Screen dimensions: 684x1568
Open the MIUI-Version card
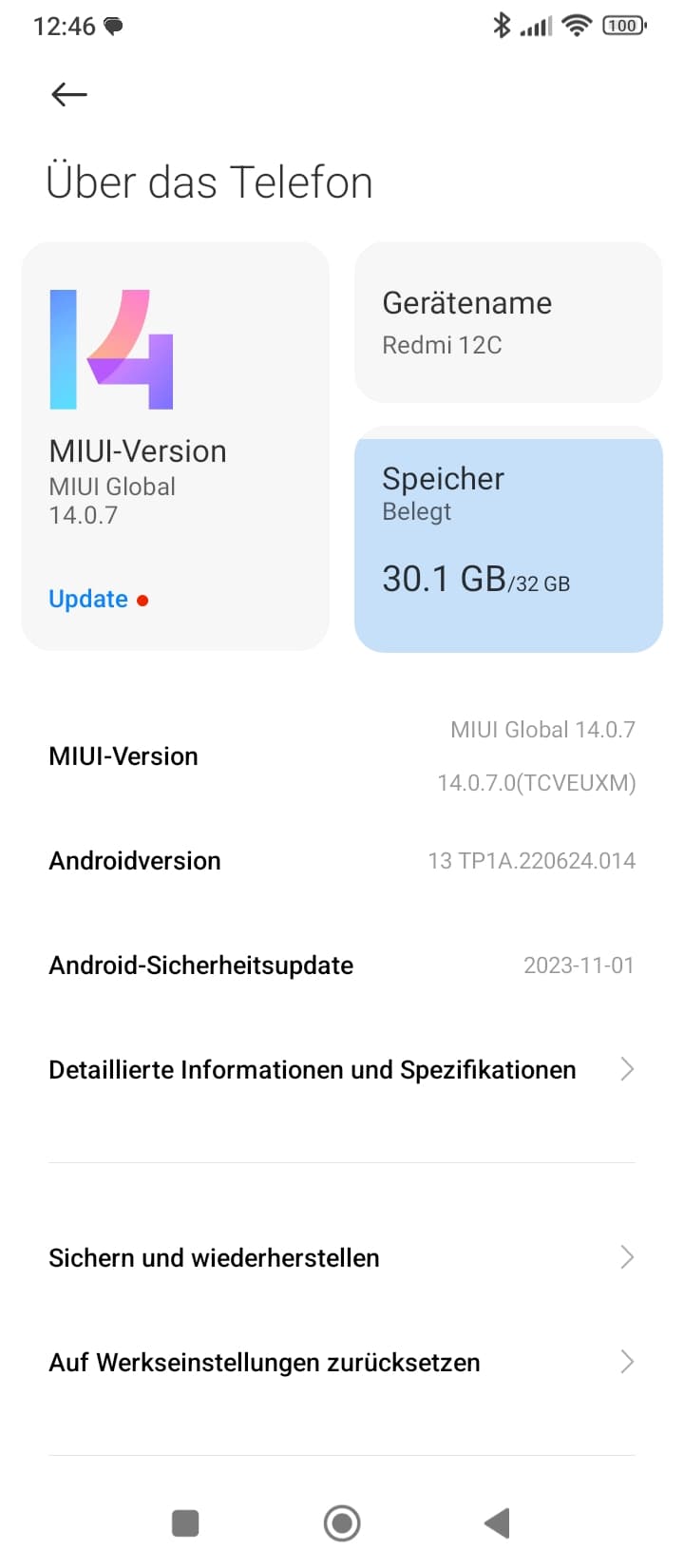click(175, 446)
